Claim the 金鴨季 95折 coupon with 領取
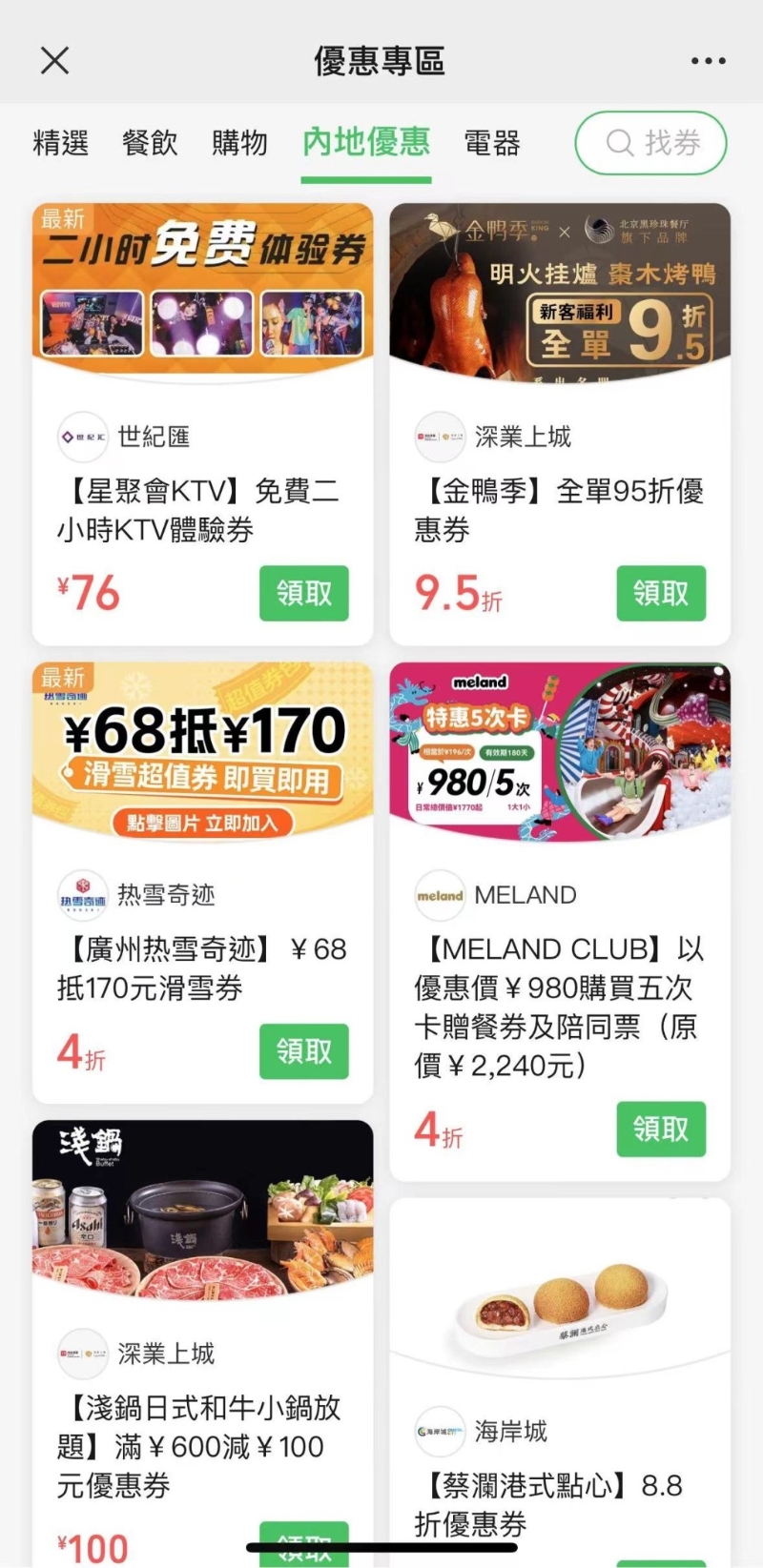 (661, 593)
